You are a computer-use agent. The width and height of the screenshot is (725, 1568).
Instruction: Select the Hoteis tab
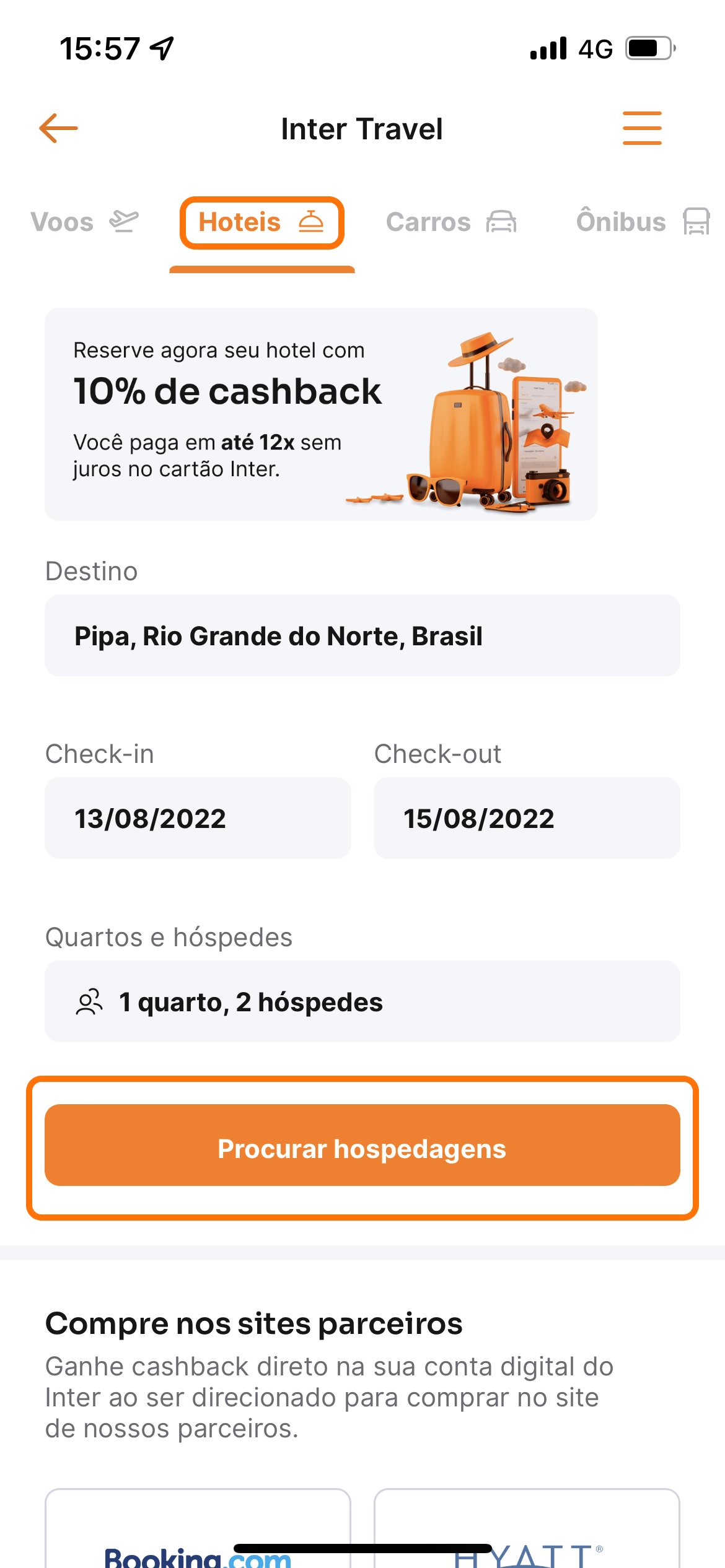click(261, 222)
